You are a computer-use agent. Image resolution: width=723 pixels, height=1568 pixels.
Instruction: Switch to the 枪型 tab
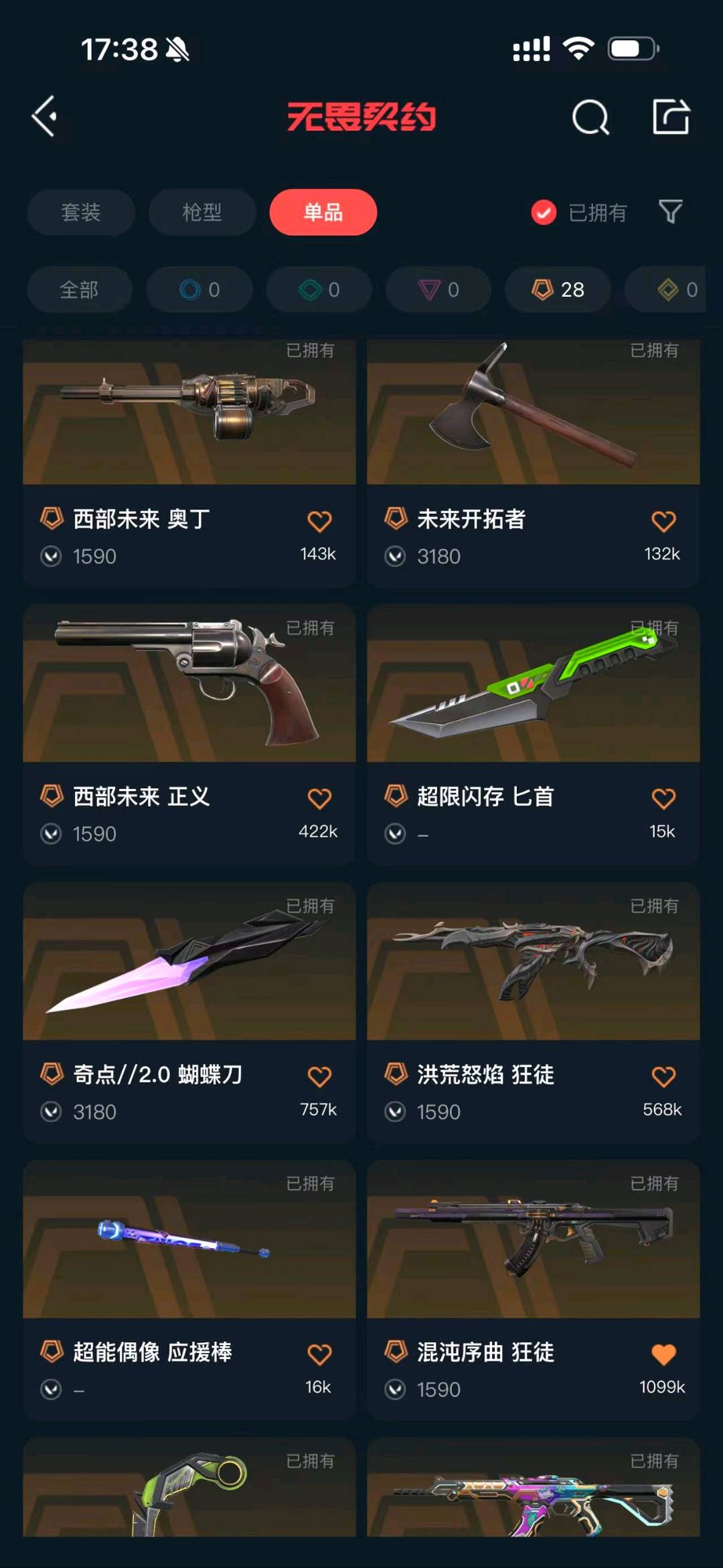[202, 212]
